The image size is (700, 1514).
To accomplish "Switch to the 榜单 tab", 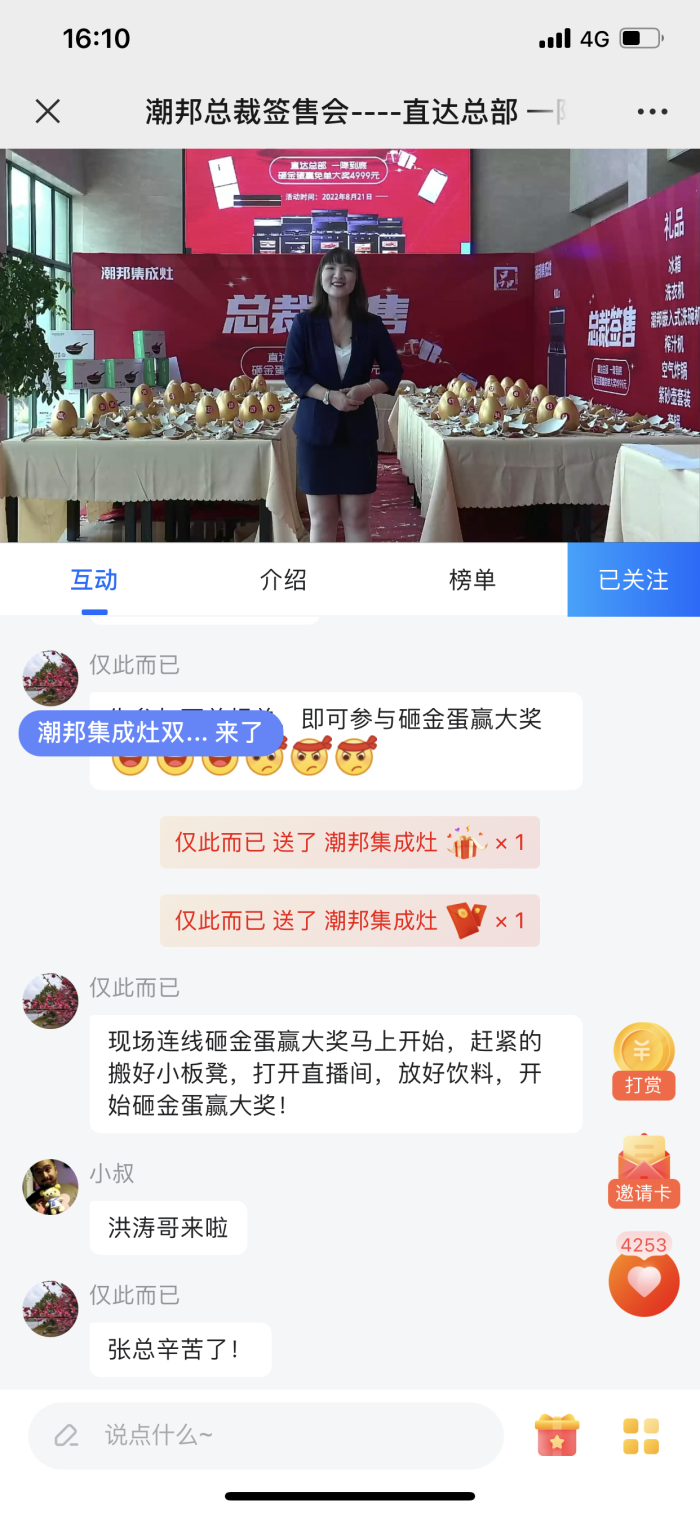I will [472, 580].
